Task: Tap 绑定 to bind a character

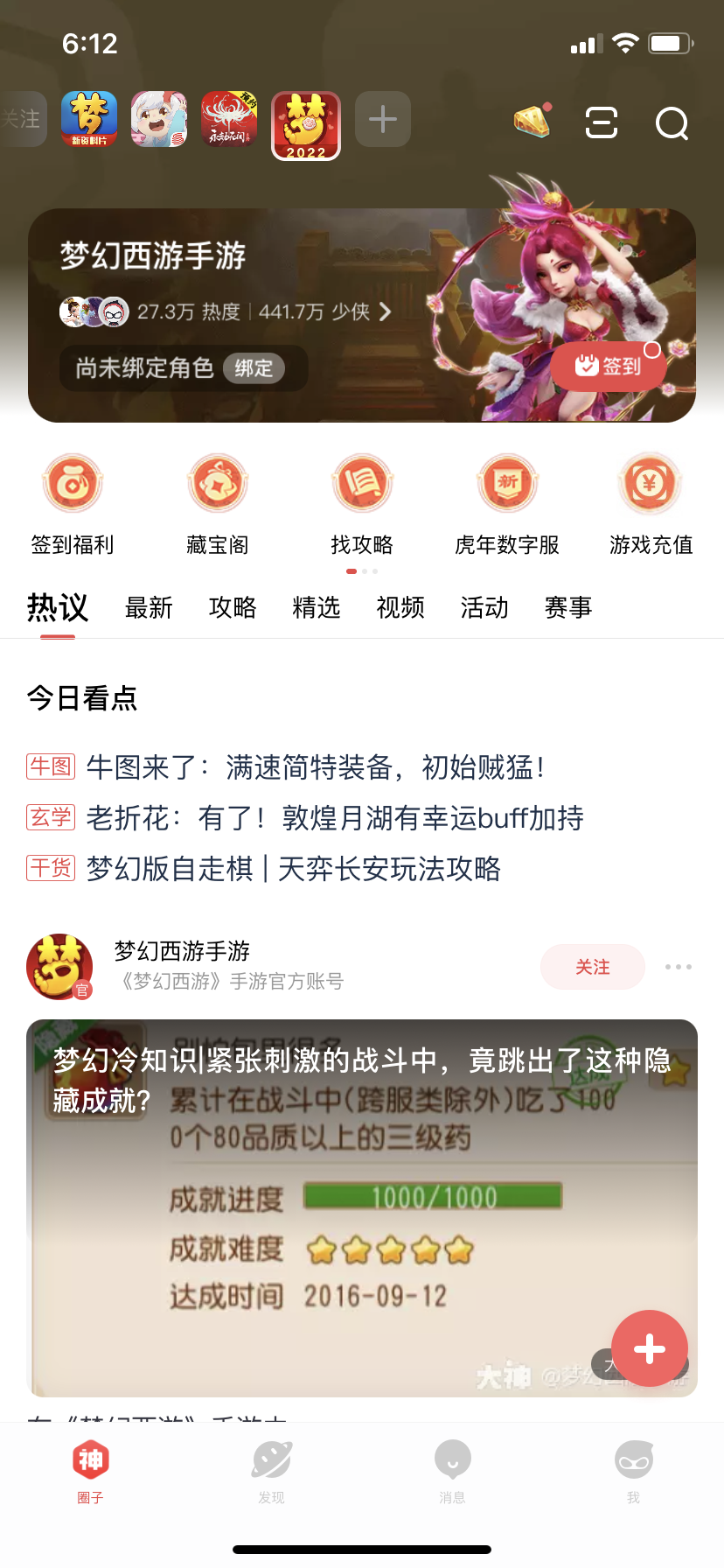Action: [254, 368]
